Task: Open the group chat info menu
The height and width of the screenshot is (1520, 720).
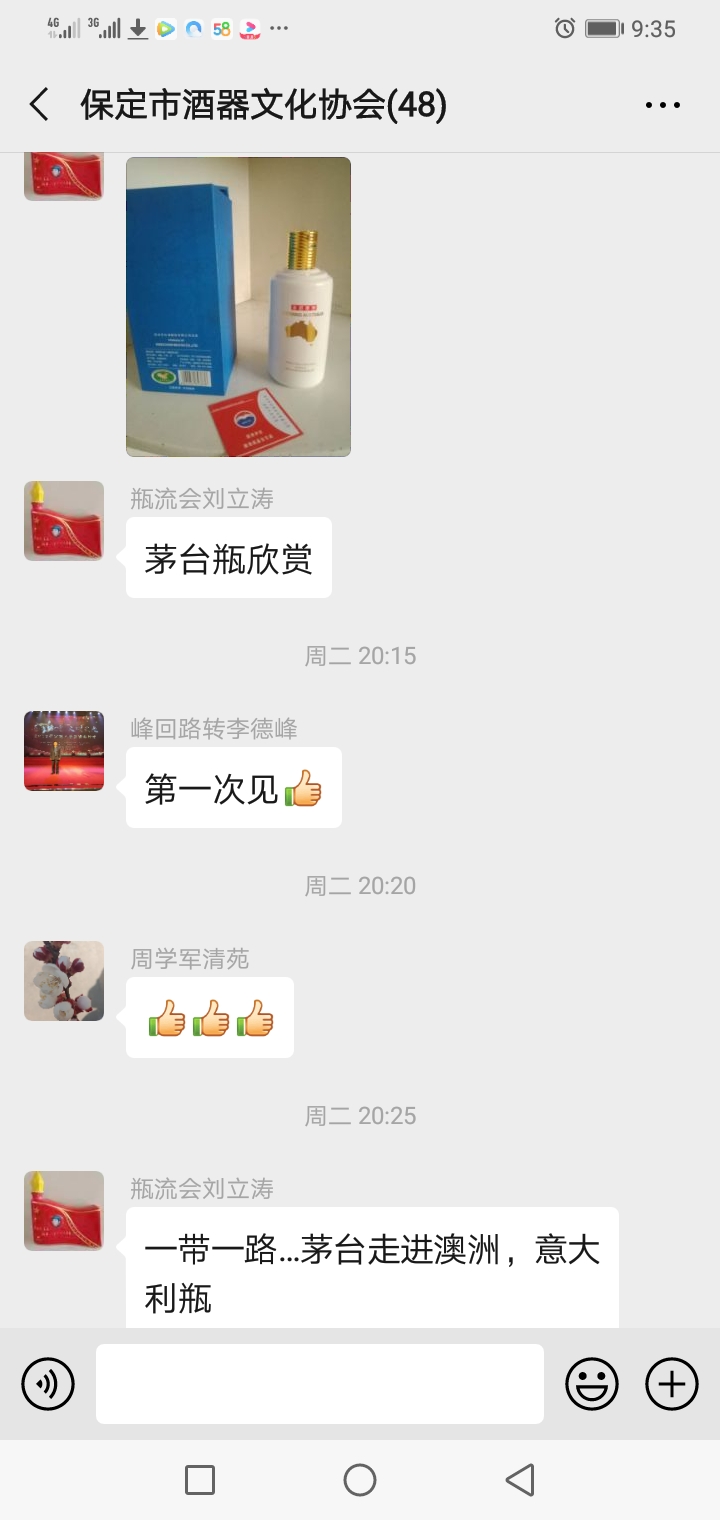Action: [x=662, y=105]
